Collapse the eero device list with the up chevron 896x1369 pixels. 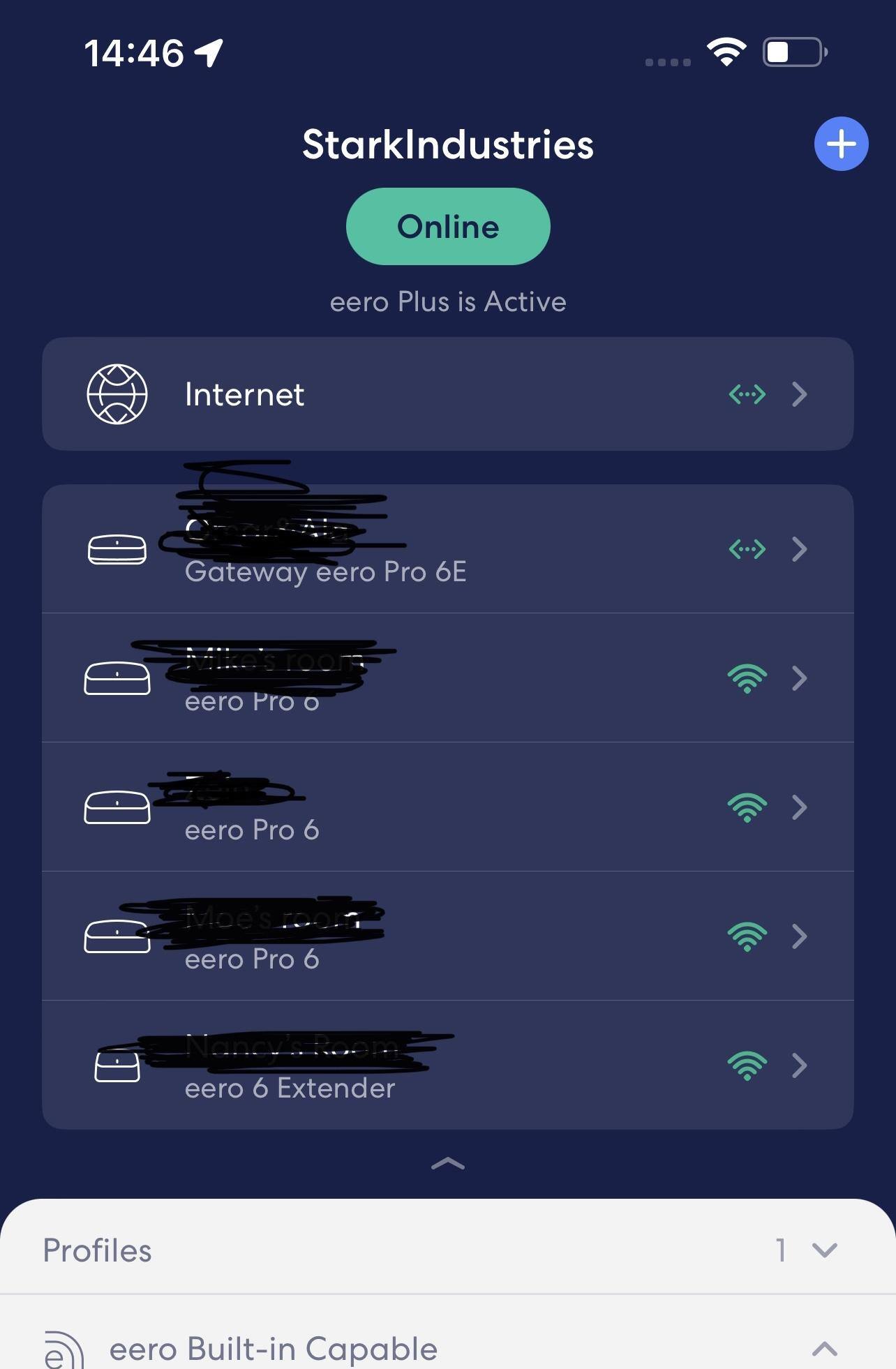[x=448, y=1163]
